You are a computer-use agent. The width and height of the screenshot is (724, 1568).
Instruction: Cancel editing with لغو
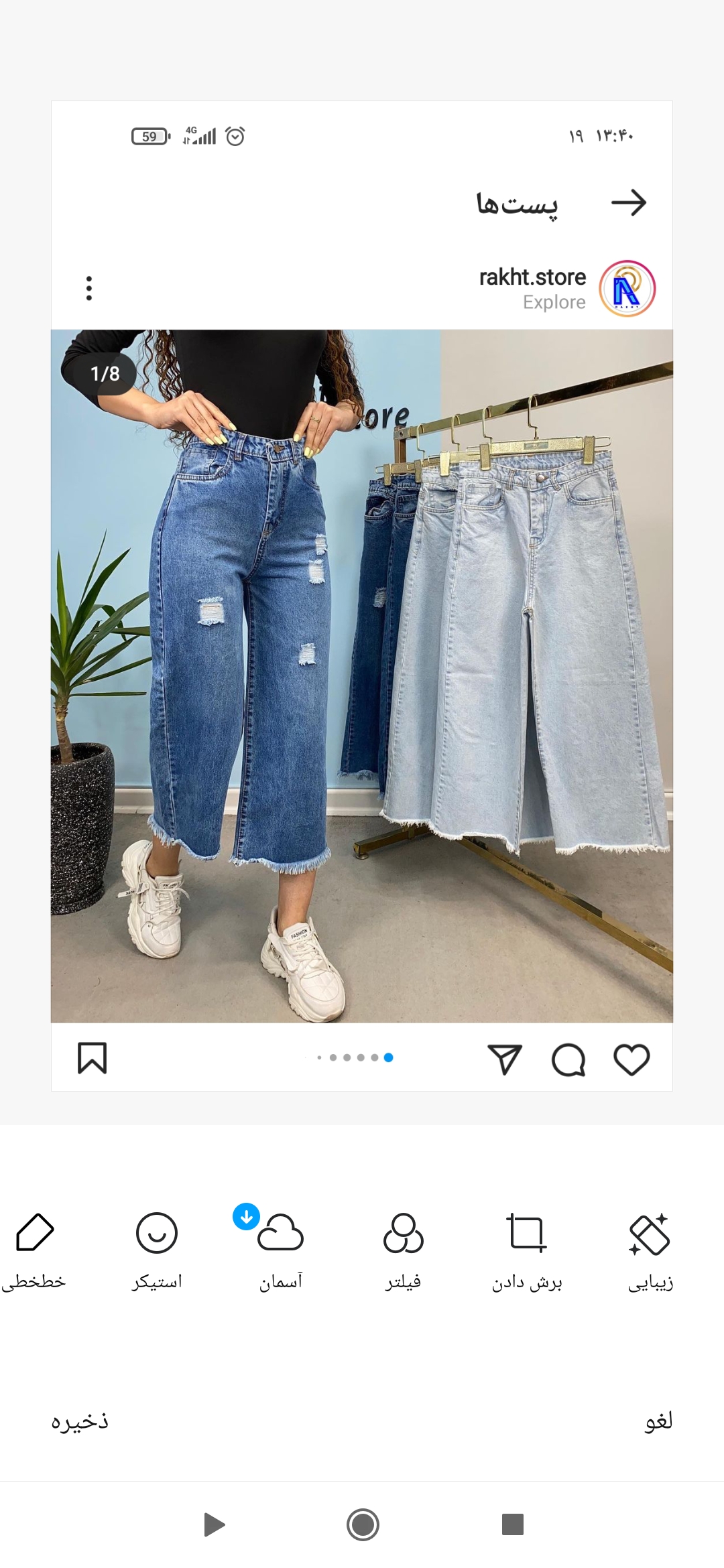(x=658, y=1421)
